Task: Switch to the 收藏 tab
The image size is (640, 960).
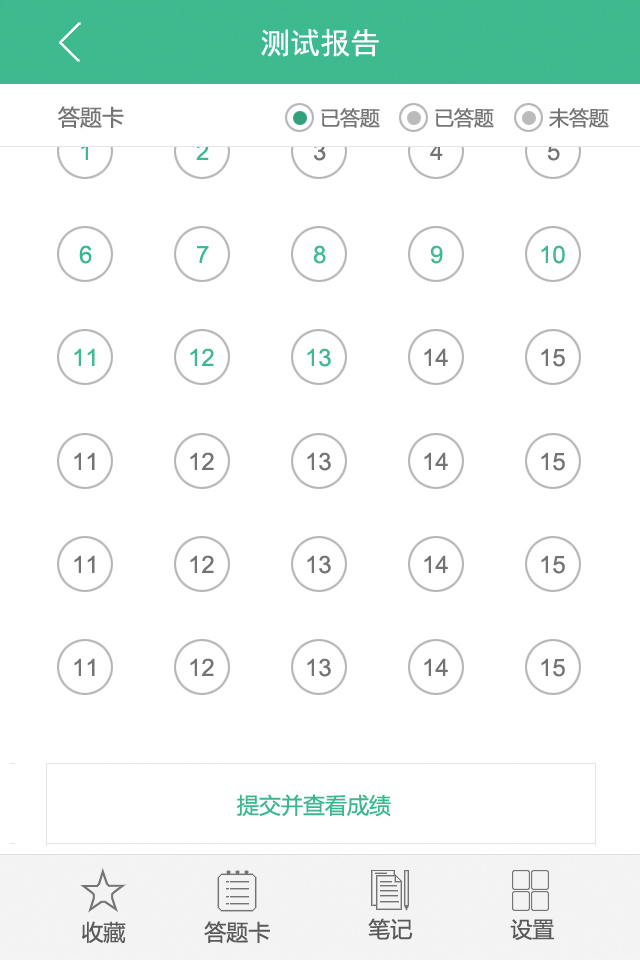Action: [x=103, y=907]
